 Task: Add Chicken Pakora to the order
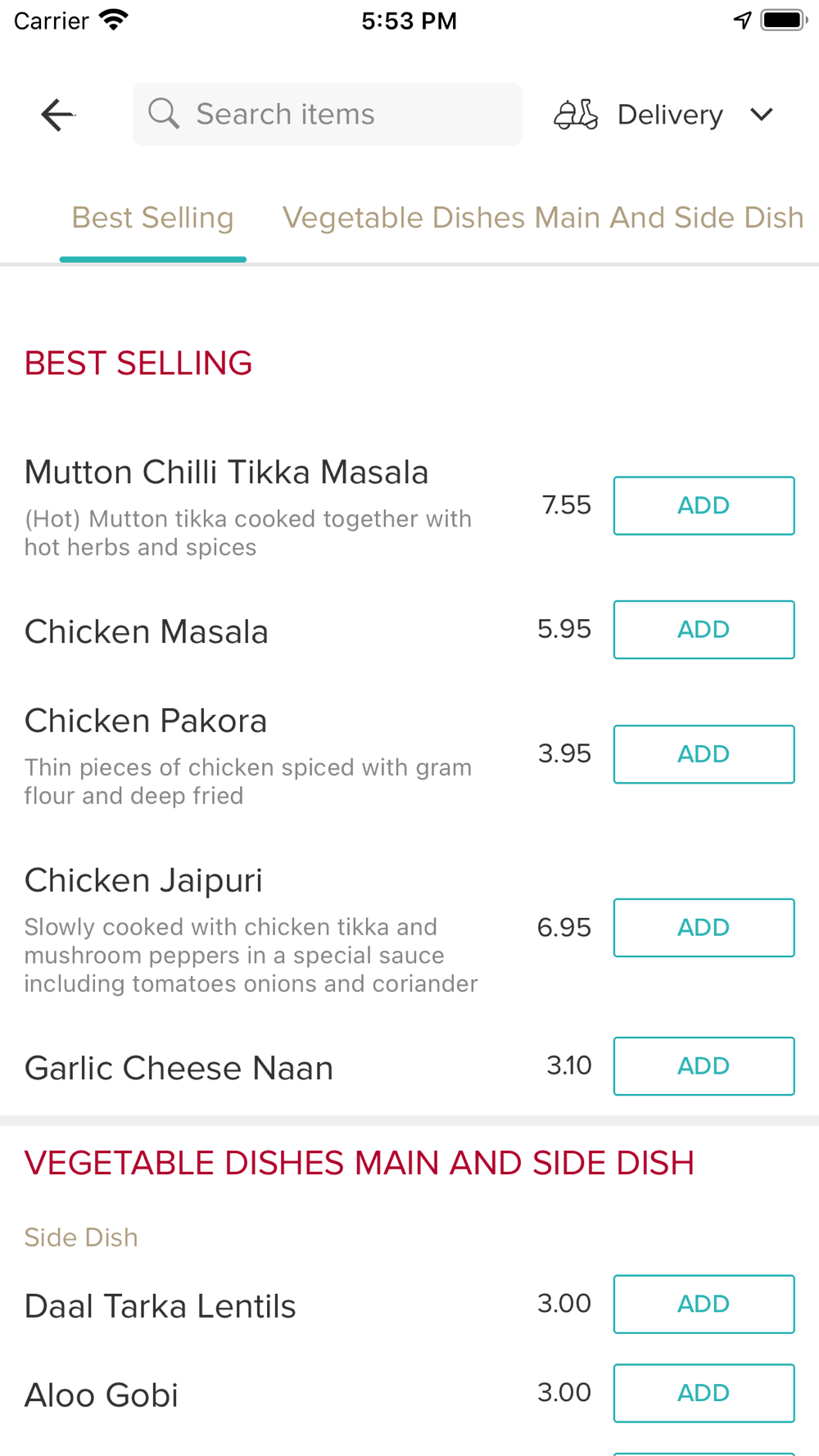[704, 754]
